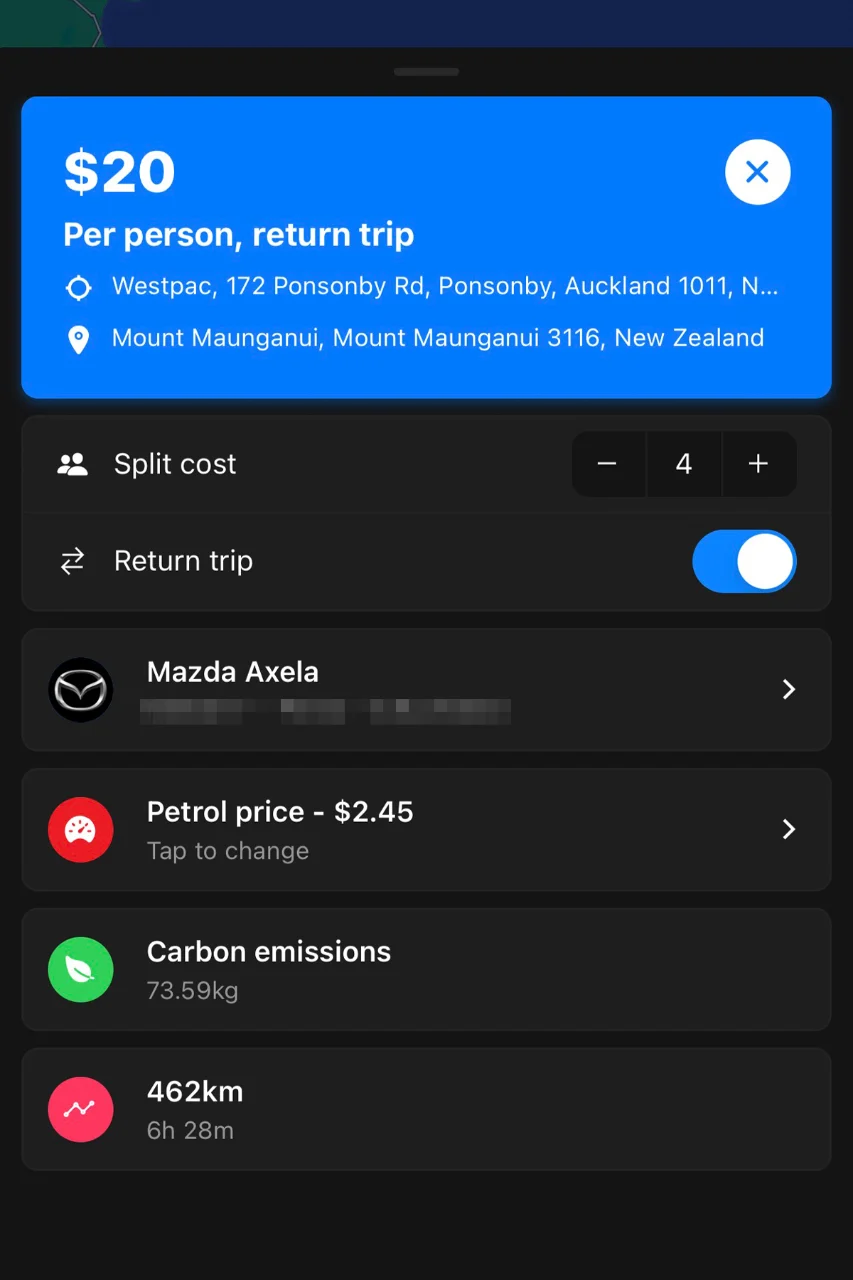The image size is (853, 1280).
Task: Edit the Mount Maunganui destination
Action: tap(437, 338)
